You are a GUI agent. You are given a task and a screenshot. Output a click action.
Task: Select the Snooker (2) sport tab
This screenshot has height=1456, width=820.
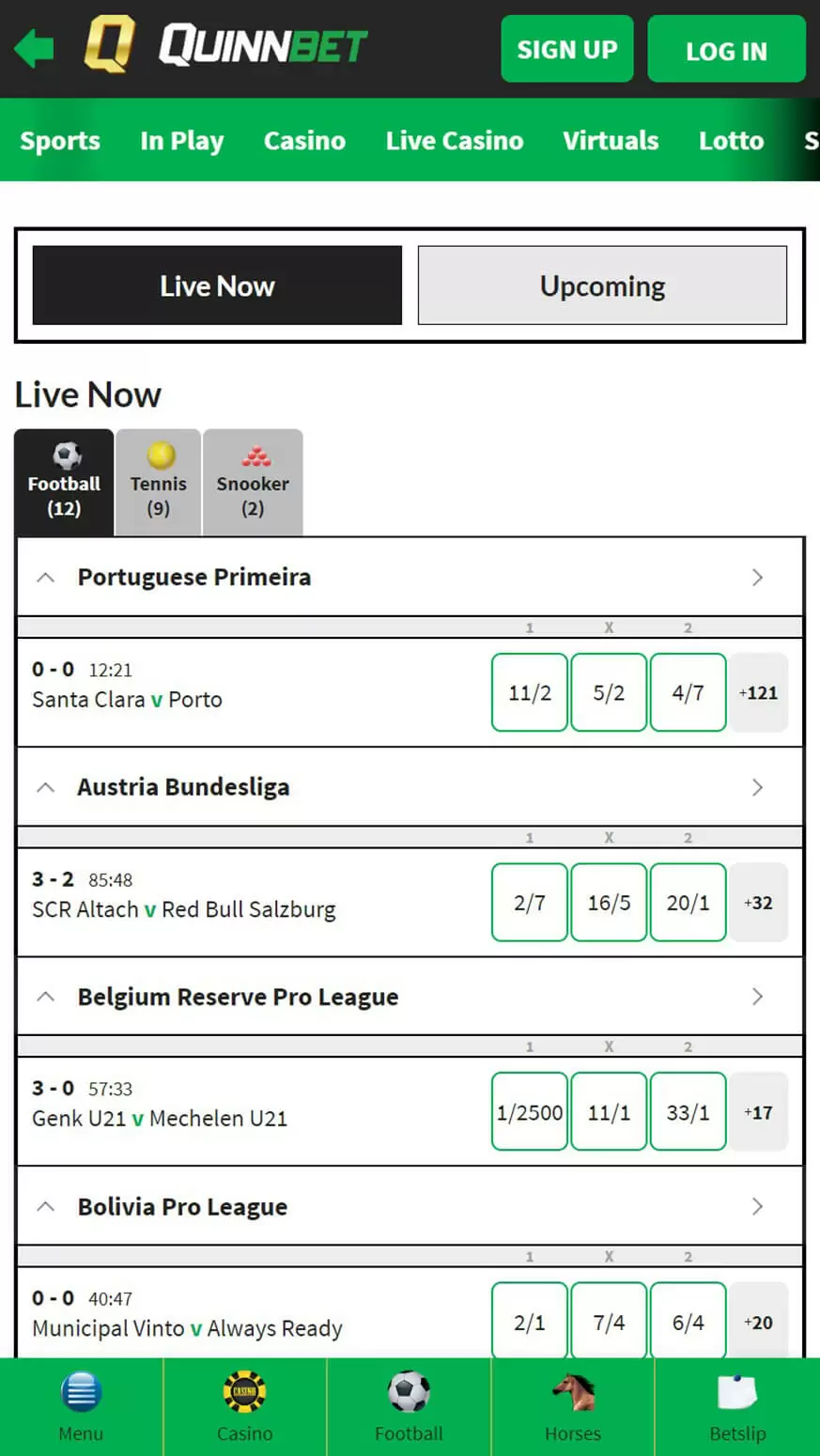pyautogui.click(x=253, y=483)
